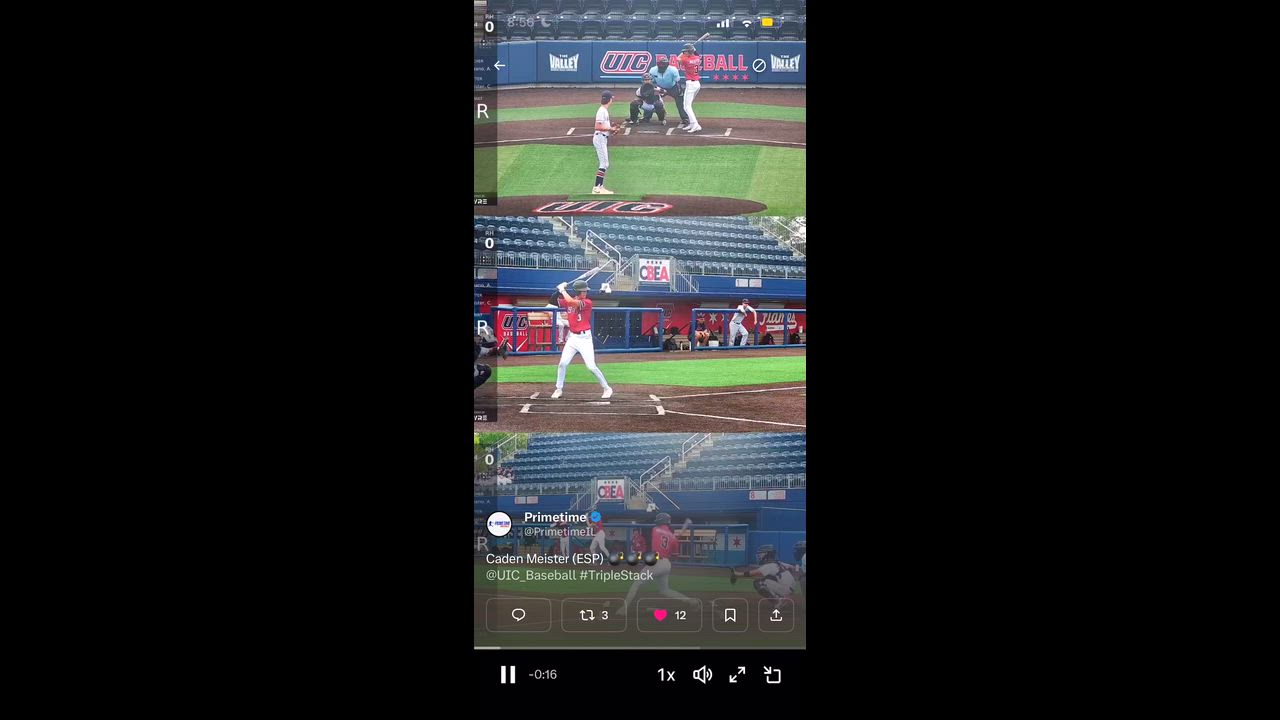Viewport: 1280px width, 720px height.
Task: Tap the arrow-and-box icon beside fullscreen
Action: click(772, 675)
